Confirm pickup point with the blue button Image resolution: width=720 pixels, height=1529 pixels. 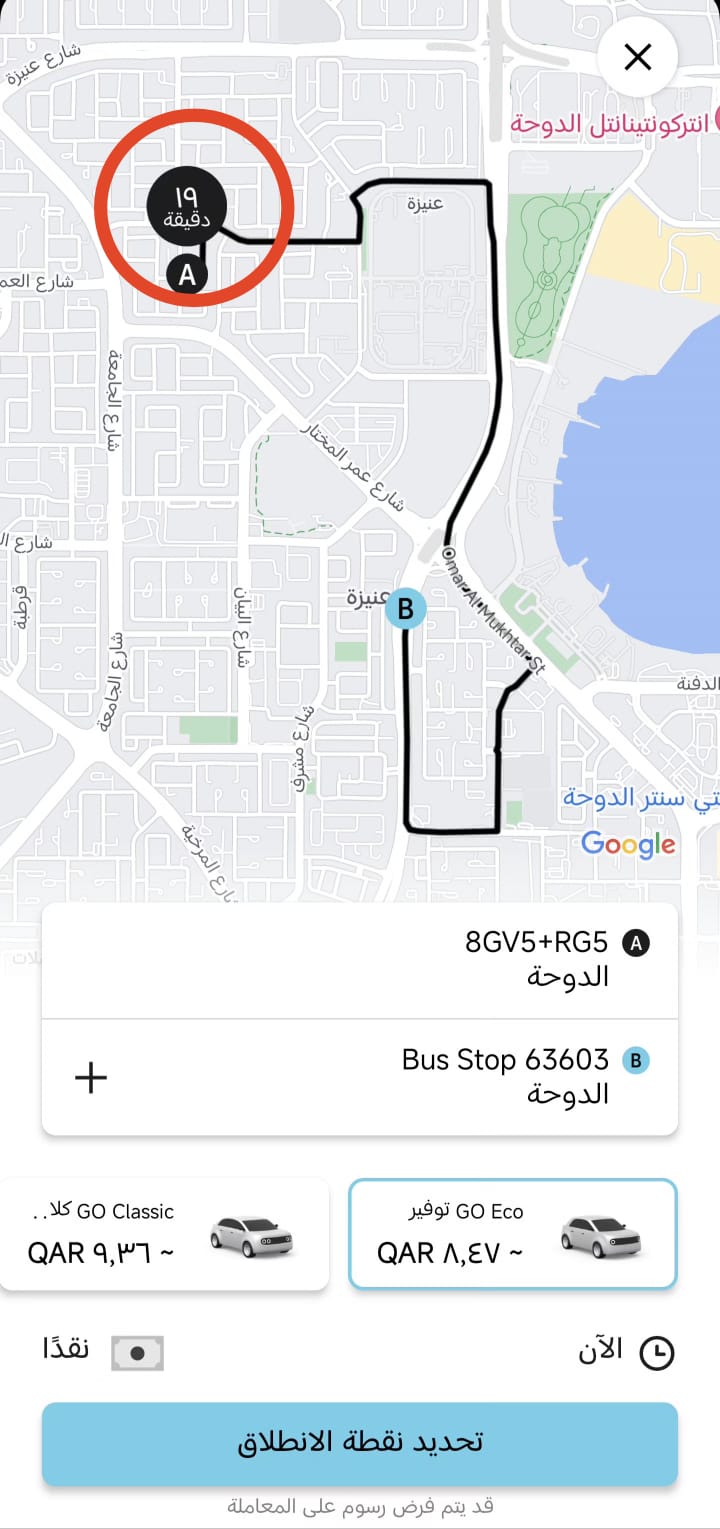[360, 1443]
